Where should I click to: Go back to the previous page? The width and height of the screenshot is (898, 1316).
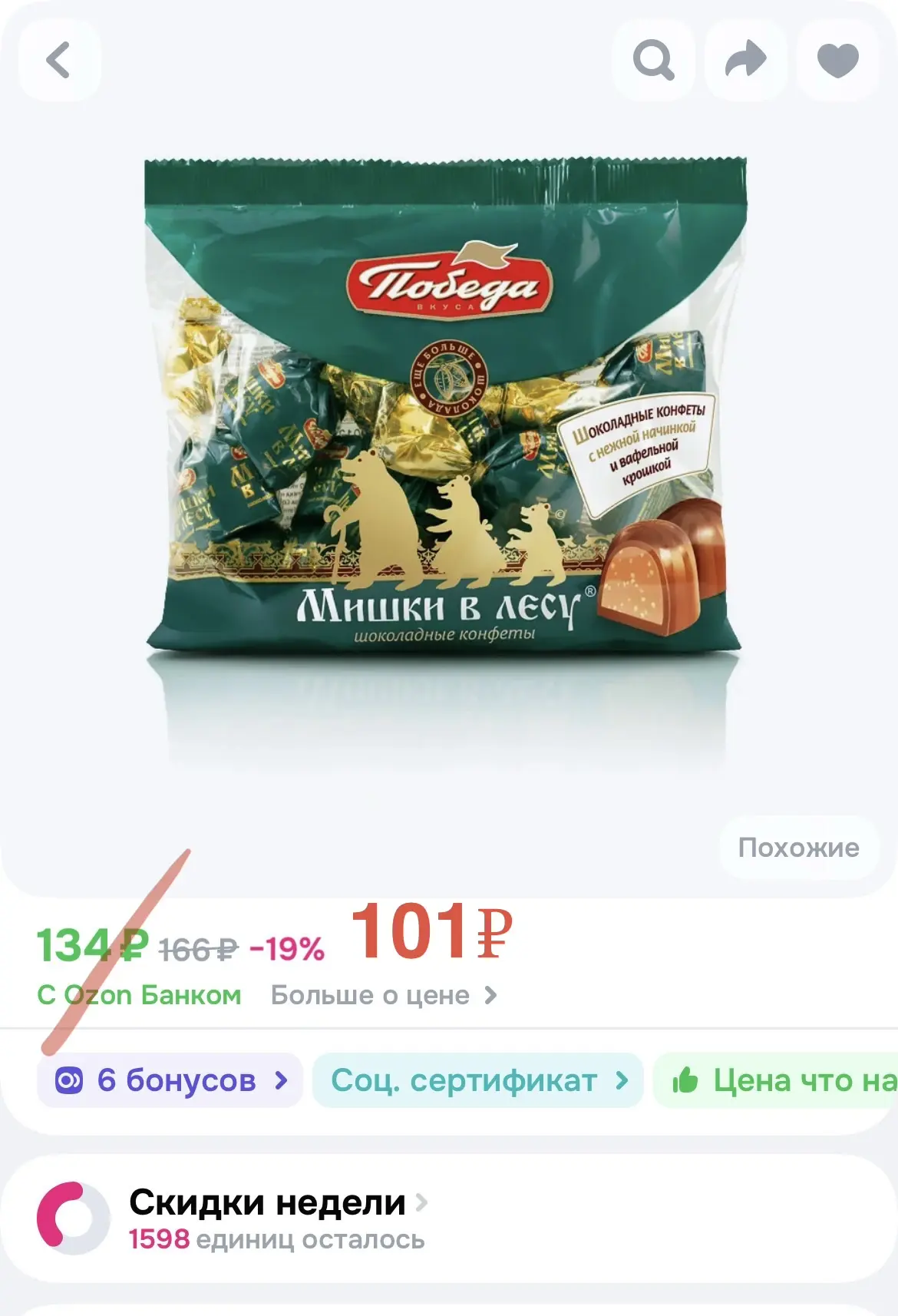pos(59,60)
